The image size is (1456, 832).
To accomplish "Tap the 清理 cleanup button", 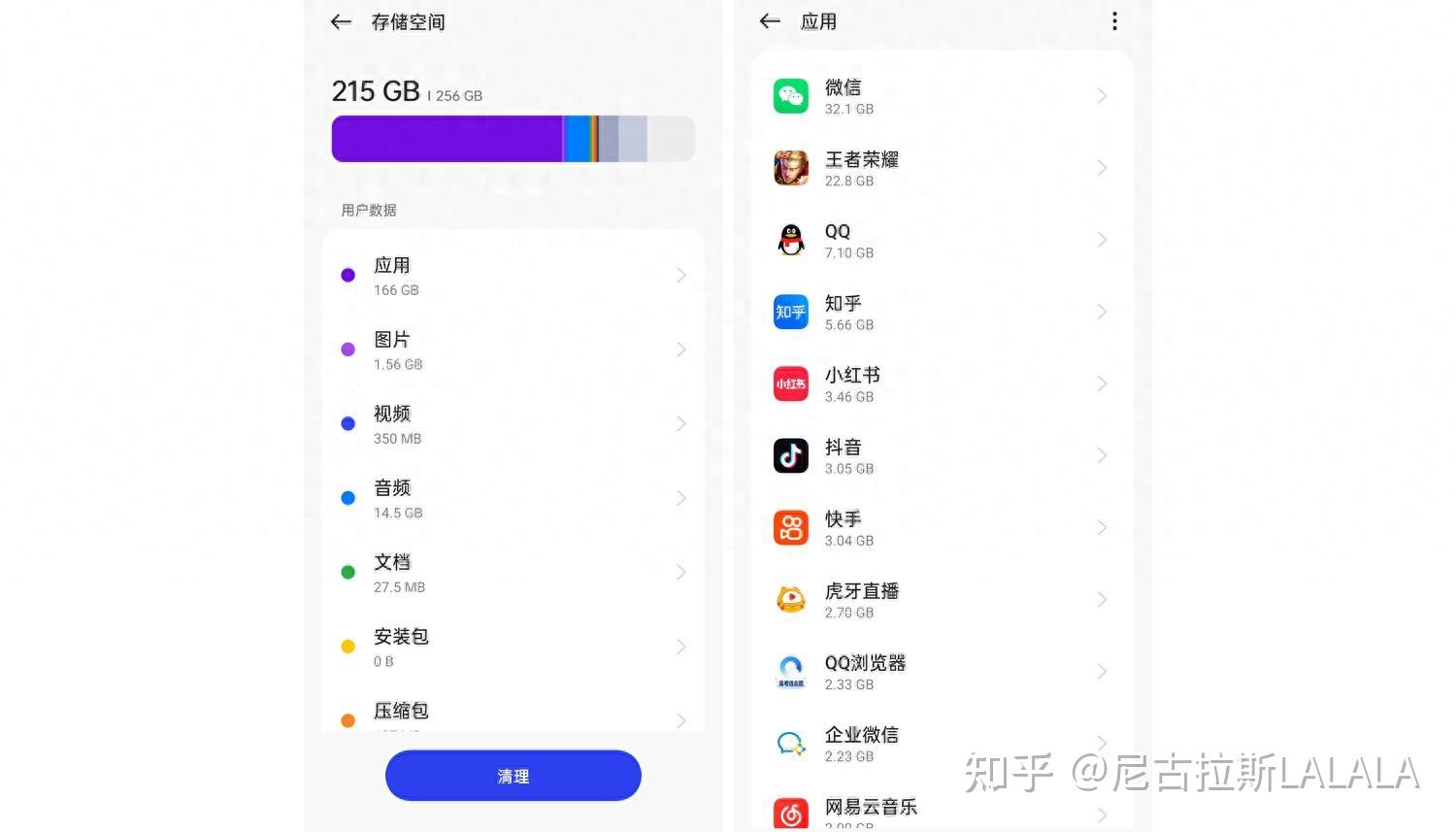I will 513,776.
